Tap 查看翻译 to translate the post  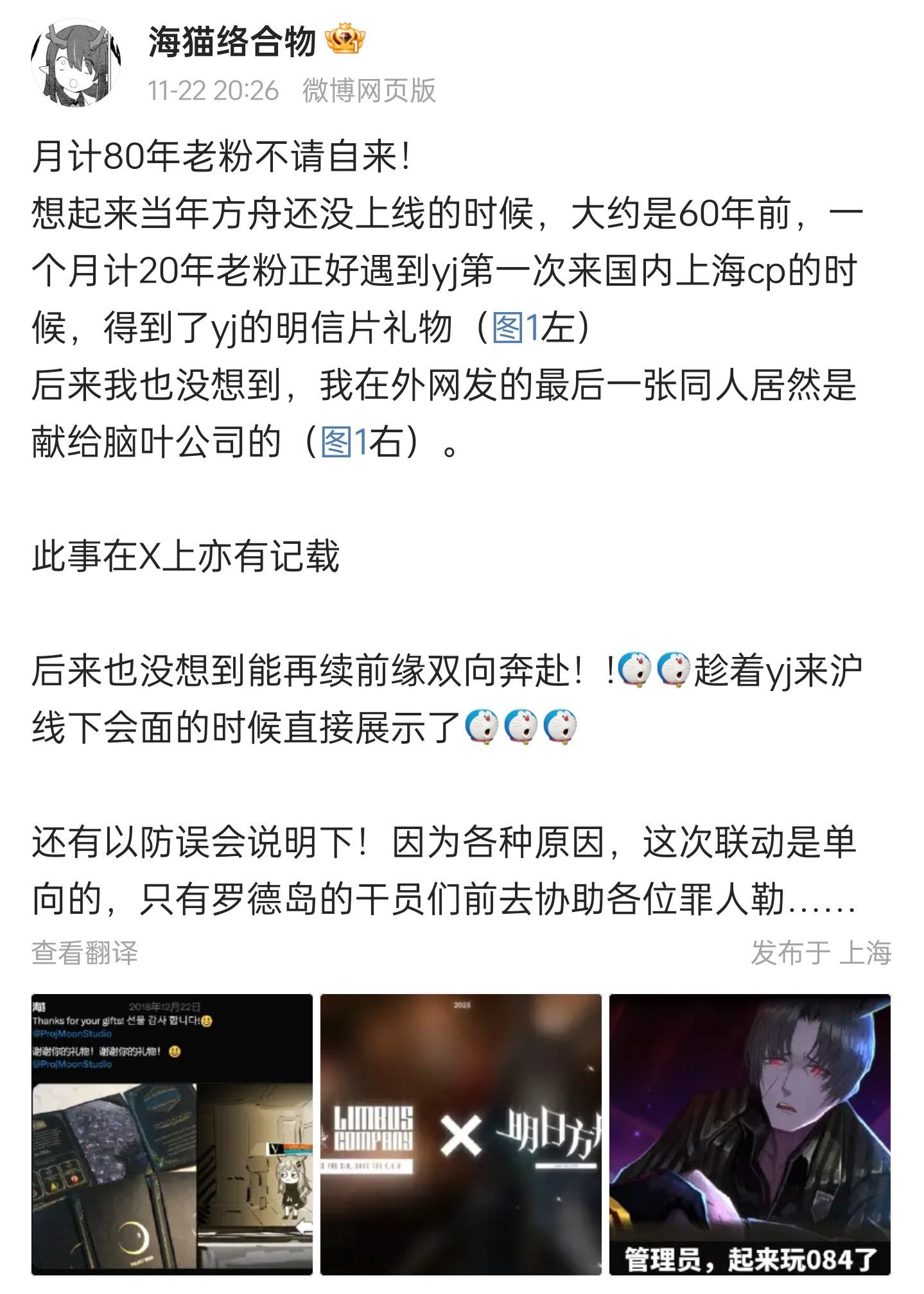85,952
